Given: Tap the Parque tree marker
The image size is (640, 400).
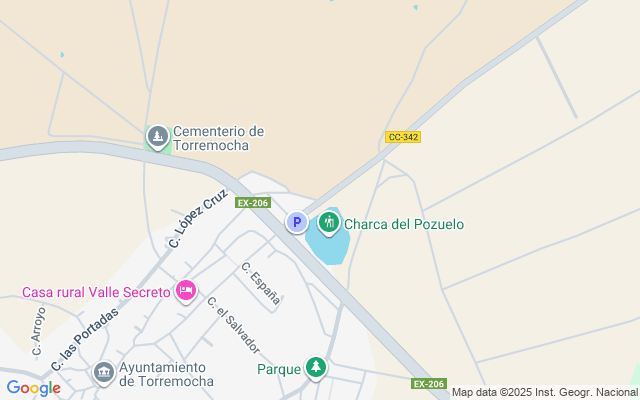Looking at the screenshot, I should pyautogui.click(x=316, y=368).
